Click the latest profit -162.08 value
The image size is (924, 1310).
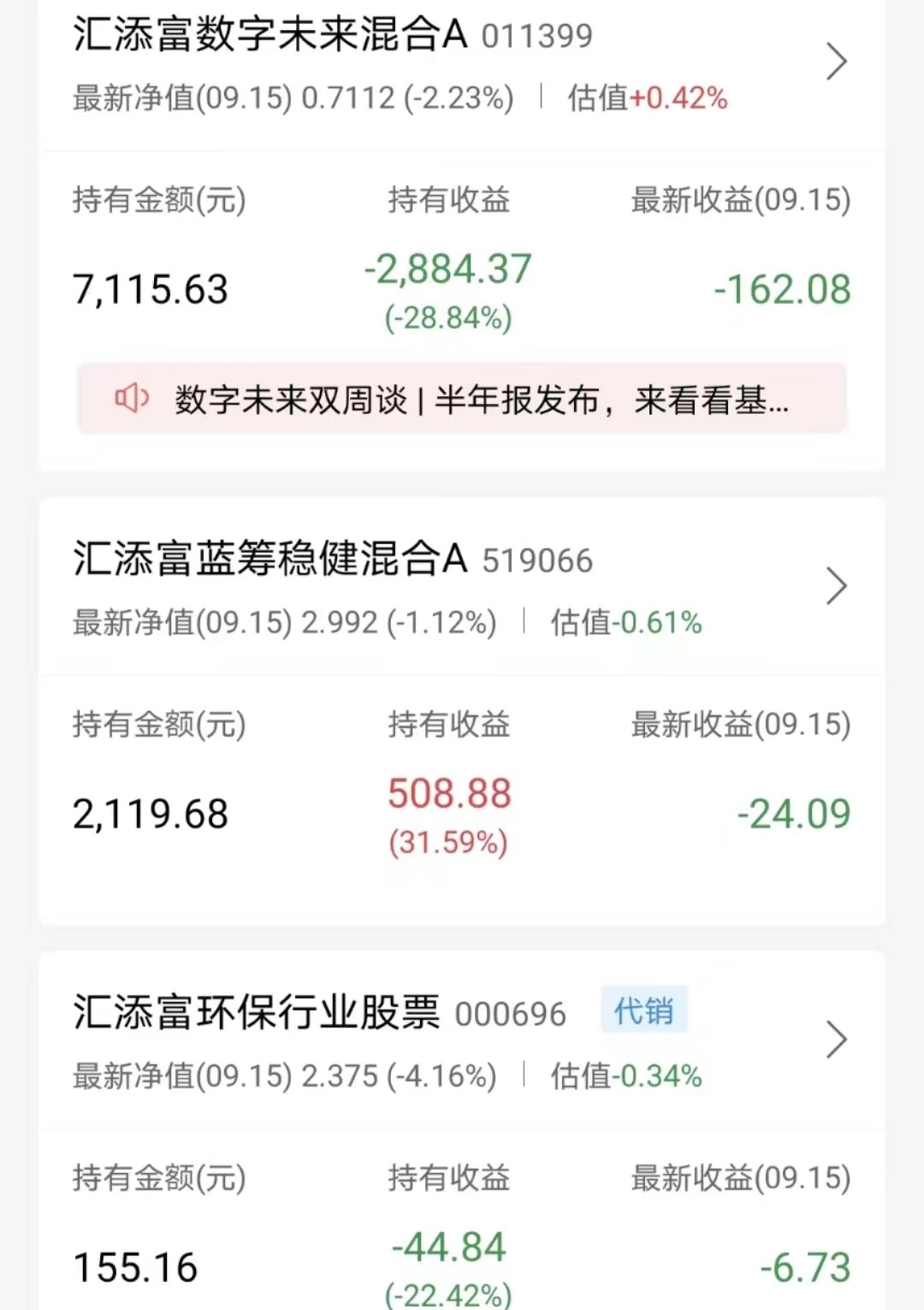click(781, 290)
